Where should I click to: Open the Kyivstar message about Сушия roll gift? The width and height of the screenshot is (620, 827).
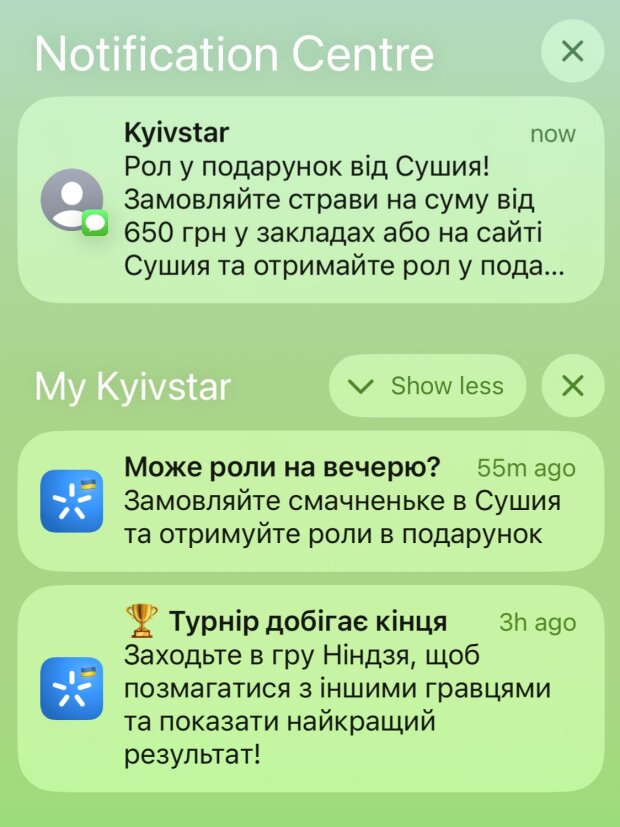pos(311,200)
